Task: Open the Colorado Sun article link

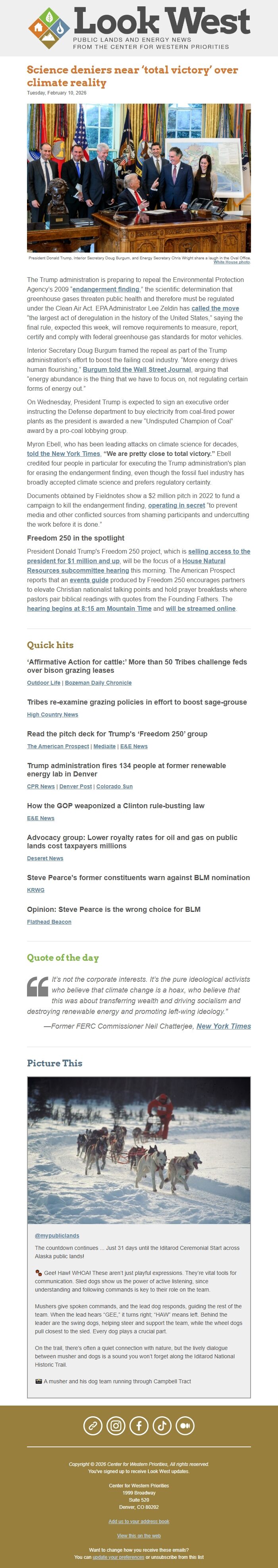Action: point(114,786)
